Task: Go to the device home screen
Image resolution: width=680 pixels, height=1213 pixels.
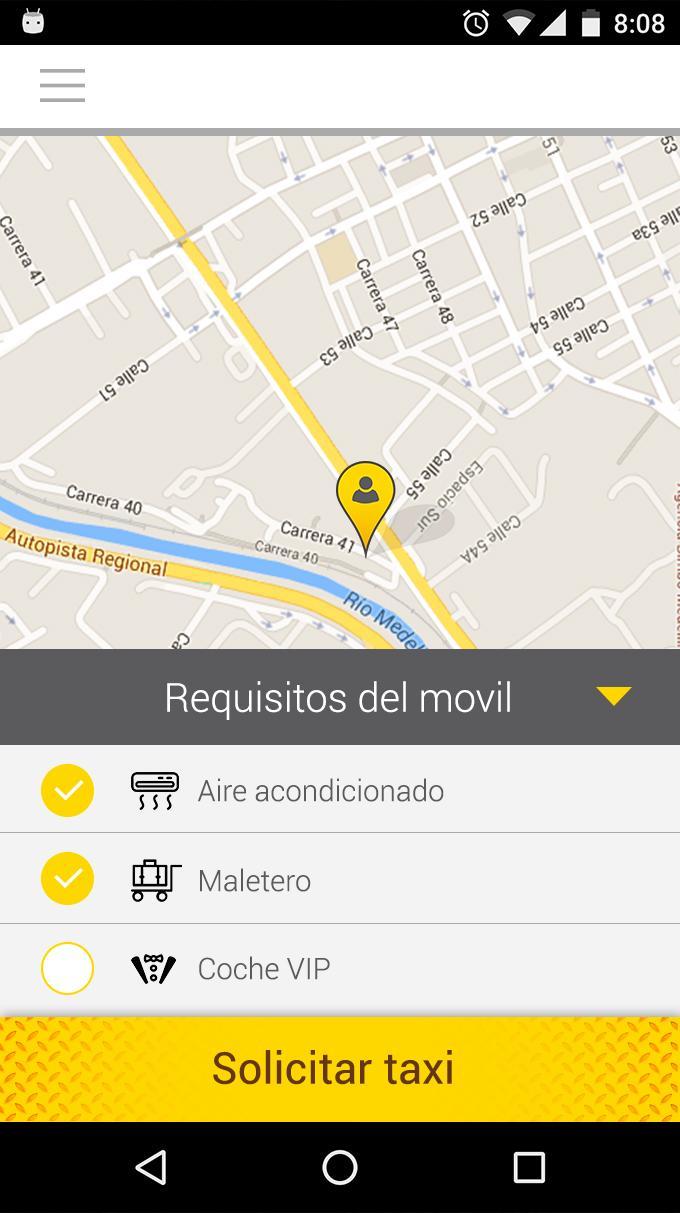Action: 340,1167
